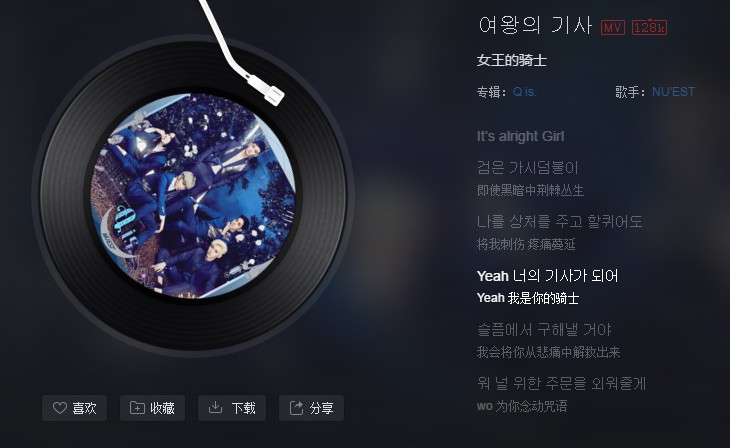Open artist link NU'EST
The image size is (730, 448).
pos(673,92)
